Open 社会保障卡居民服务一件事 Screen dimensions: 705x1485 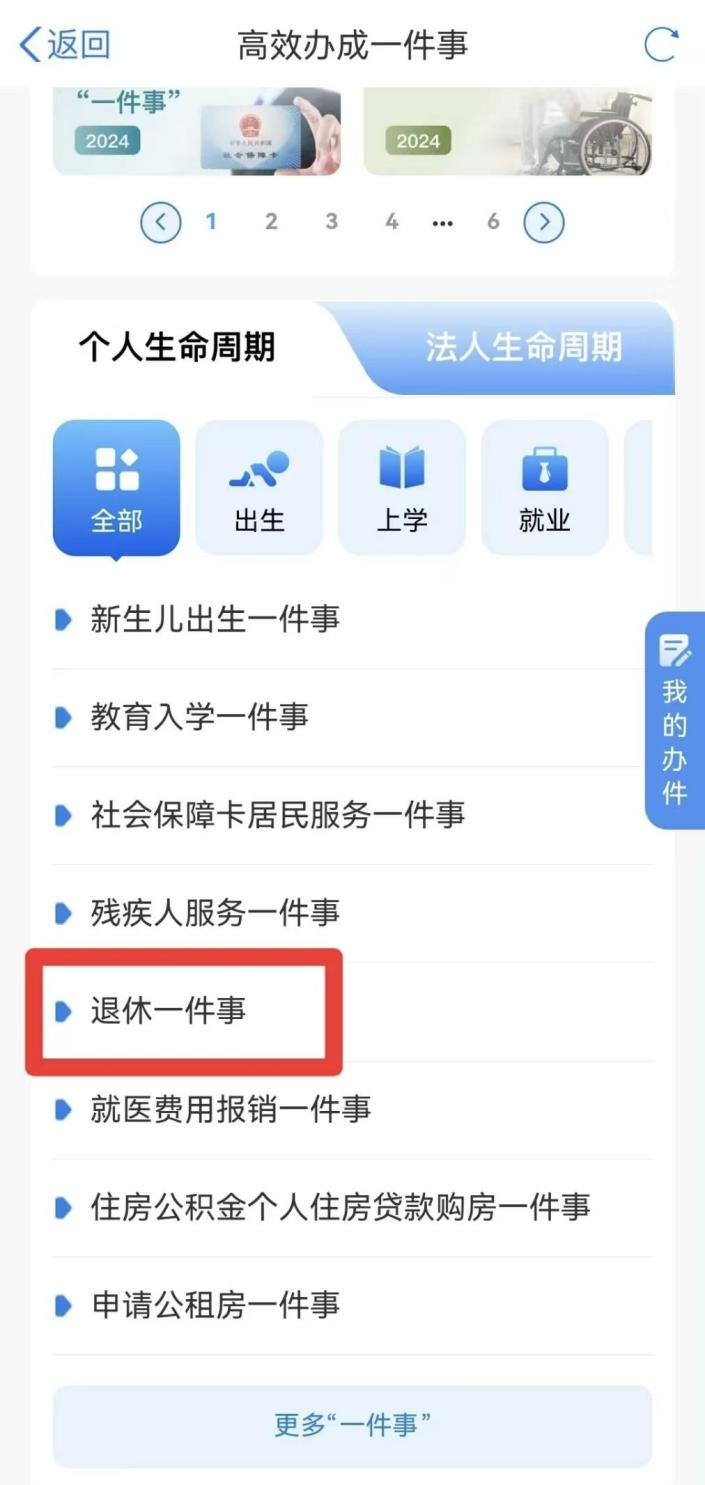[x=277, y=815]
